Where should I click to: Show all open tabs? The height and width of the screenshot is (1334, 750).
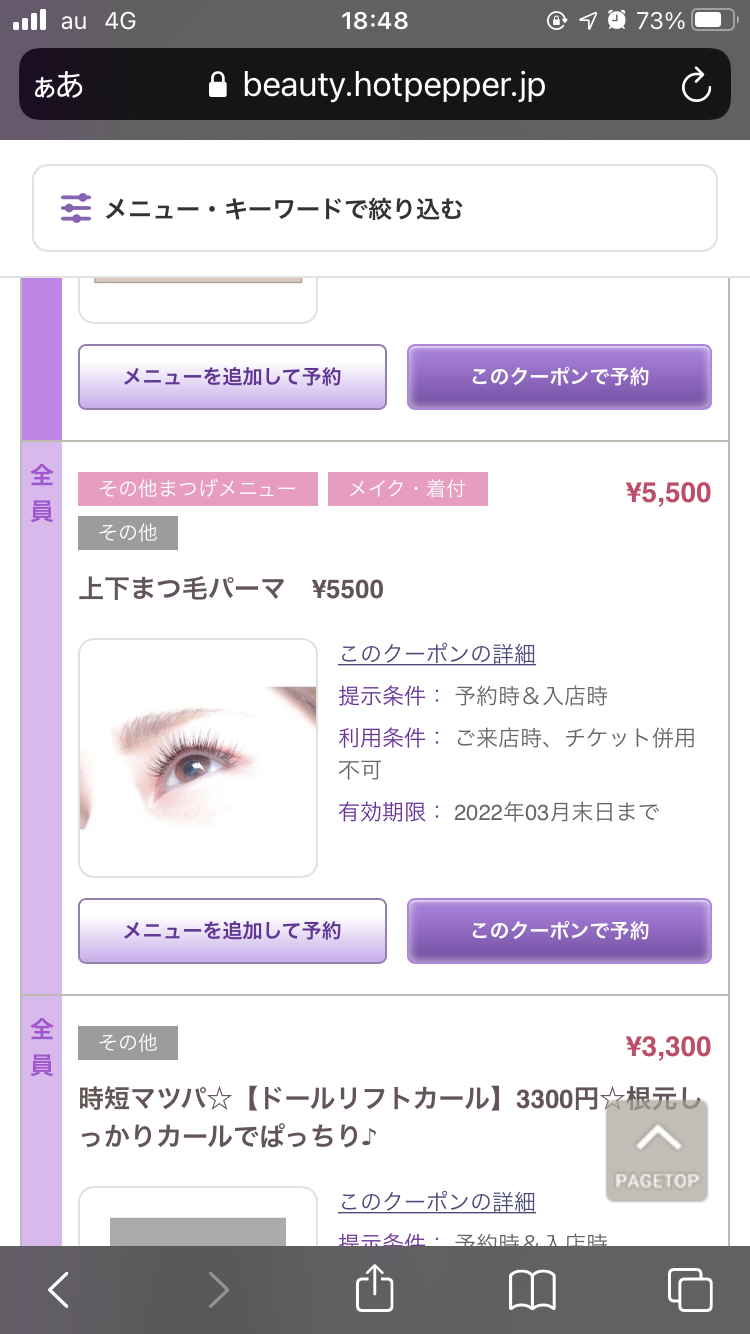tap(689, 1289)
